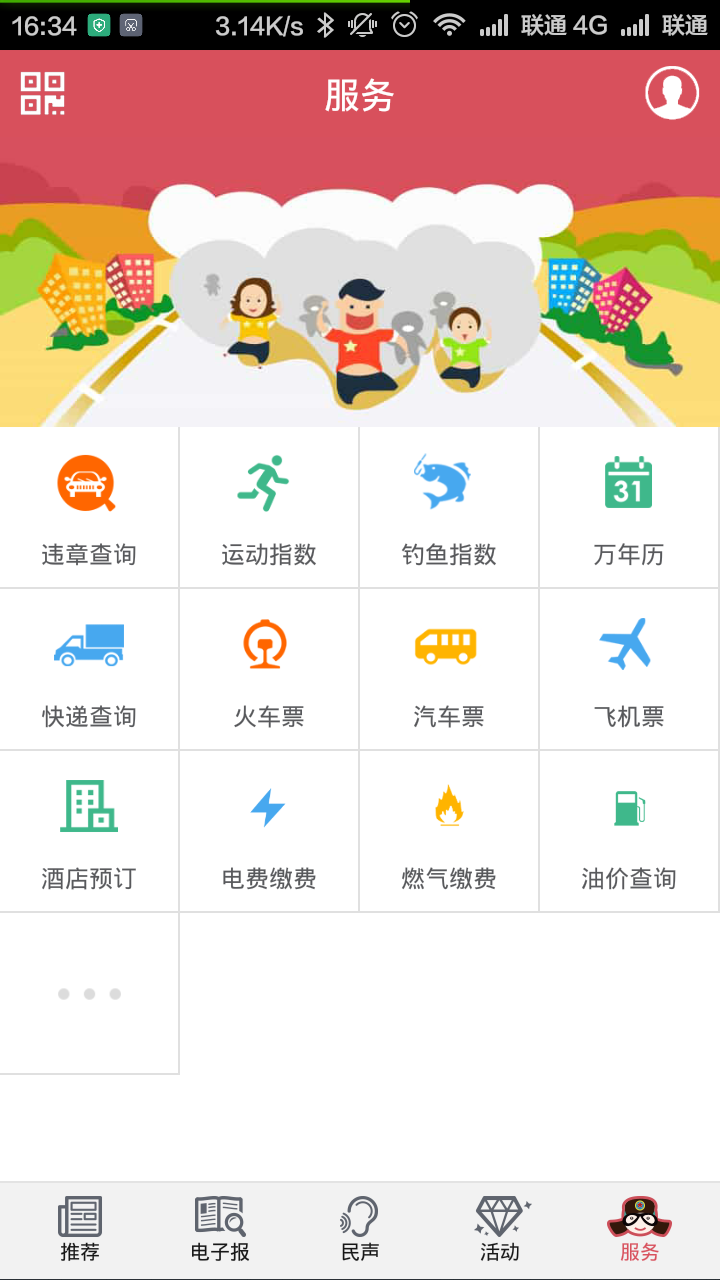720x1280 pixels.
Task: Open 汽车票 bus tickets
Action: point(449,670)
